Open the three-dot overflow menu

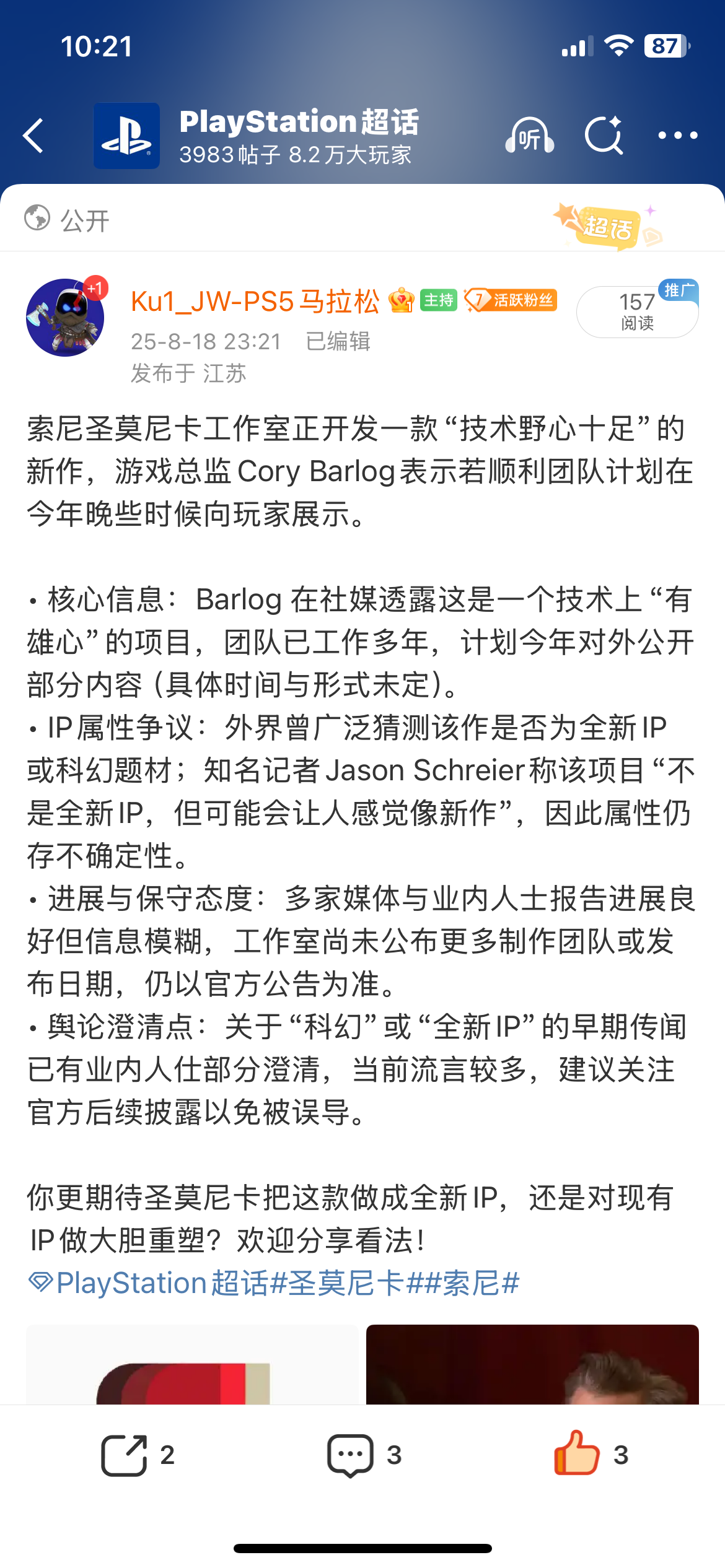(677, 135)
